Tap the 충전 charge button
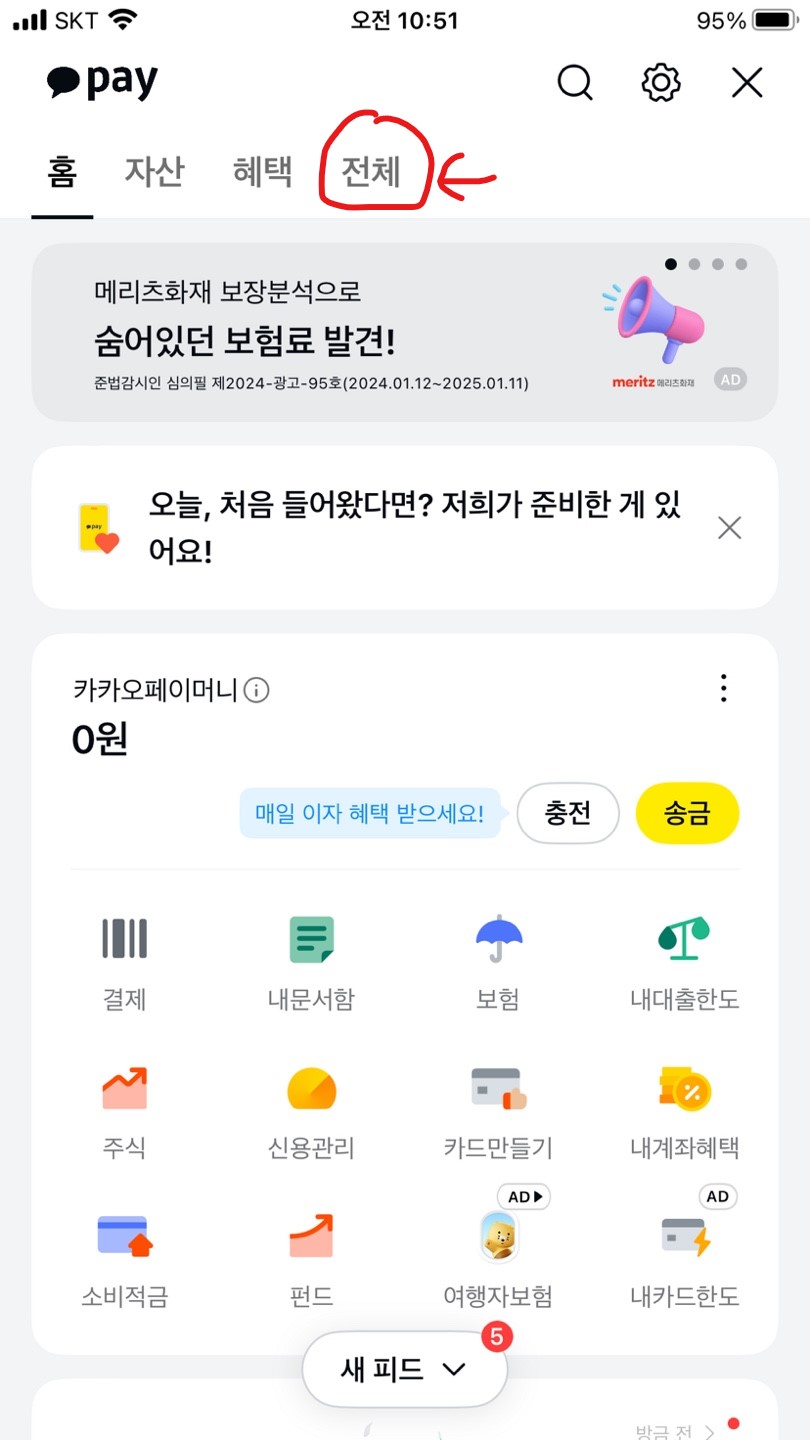Screen dimensions: 810x1440 (567, 813)
